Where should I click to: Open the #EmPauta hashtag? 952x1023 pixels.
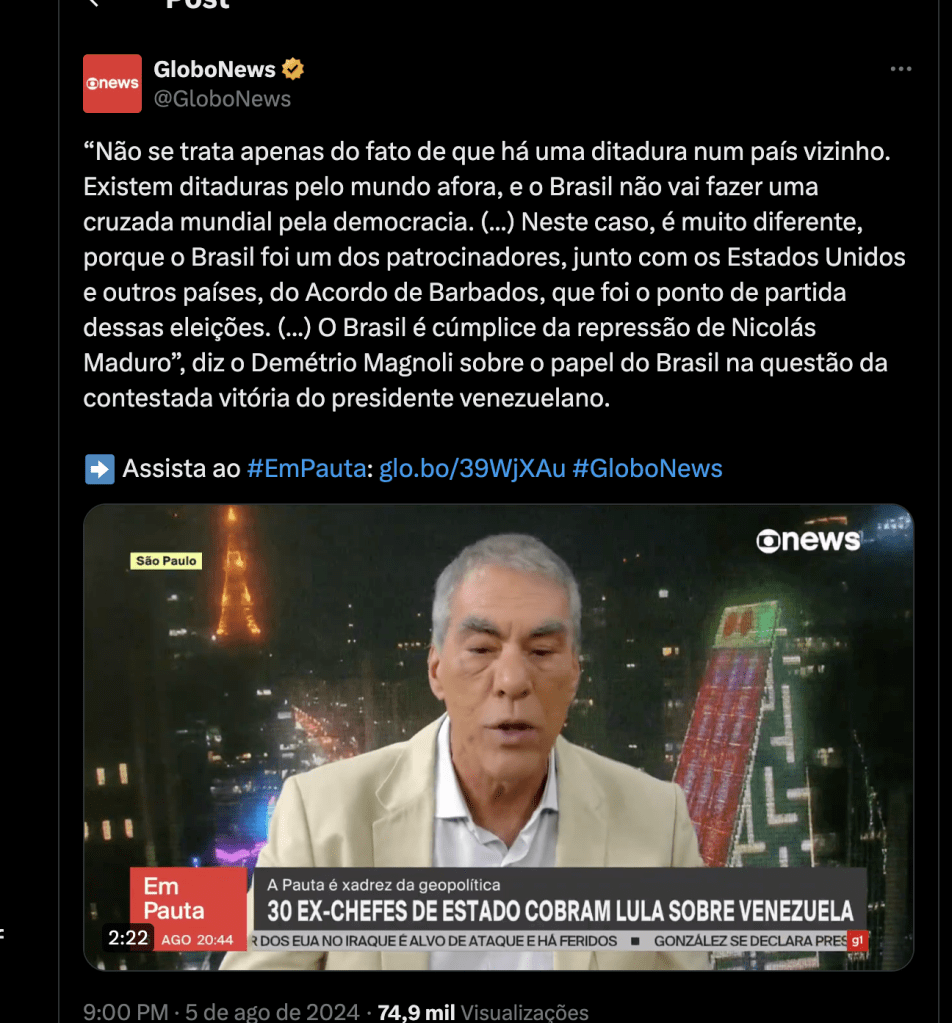pos(306,468)
